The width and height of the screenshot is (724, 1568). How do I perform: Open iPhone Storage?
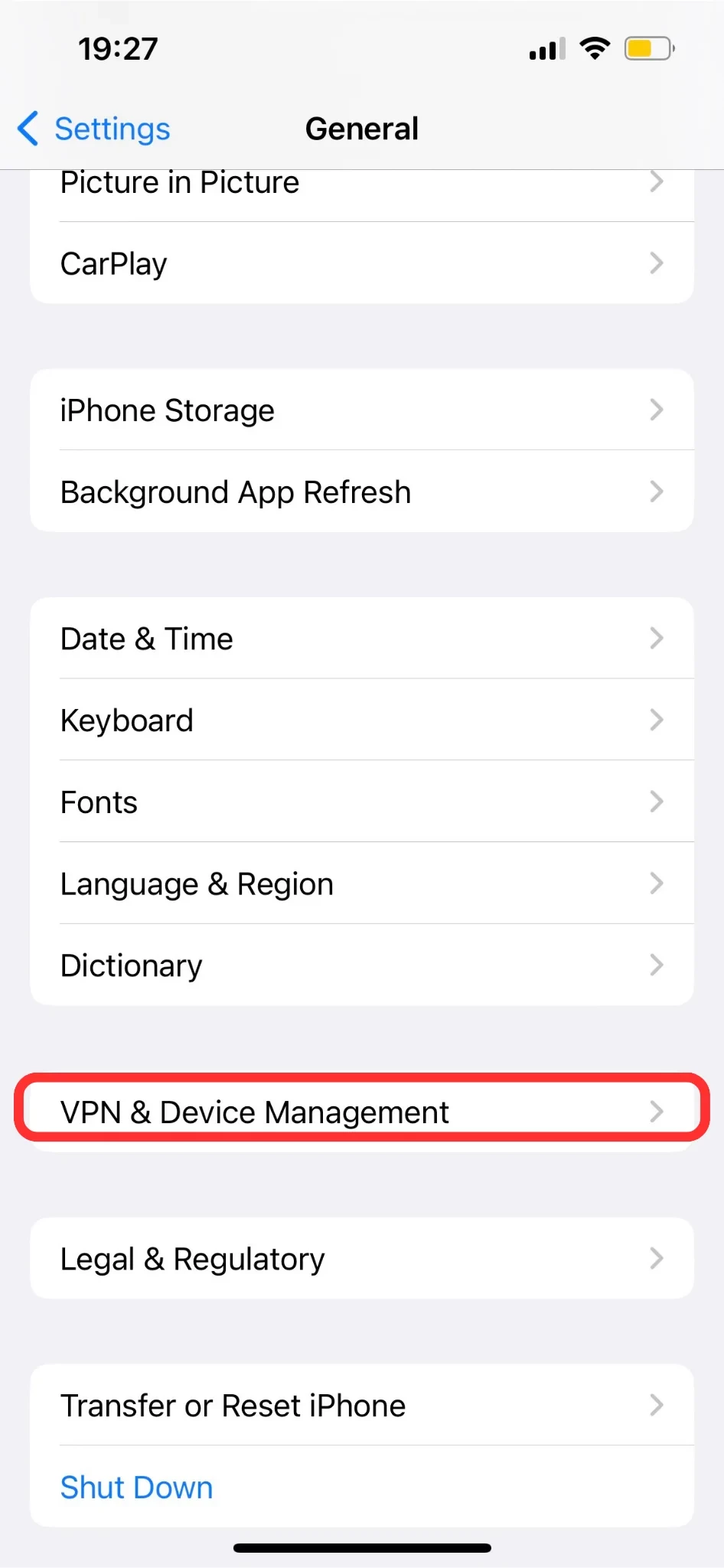(361, 410)
